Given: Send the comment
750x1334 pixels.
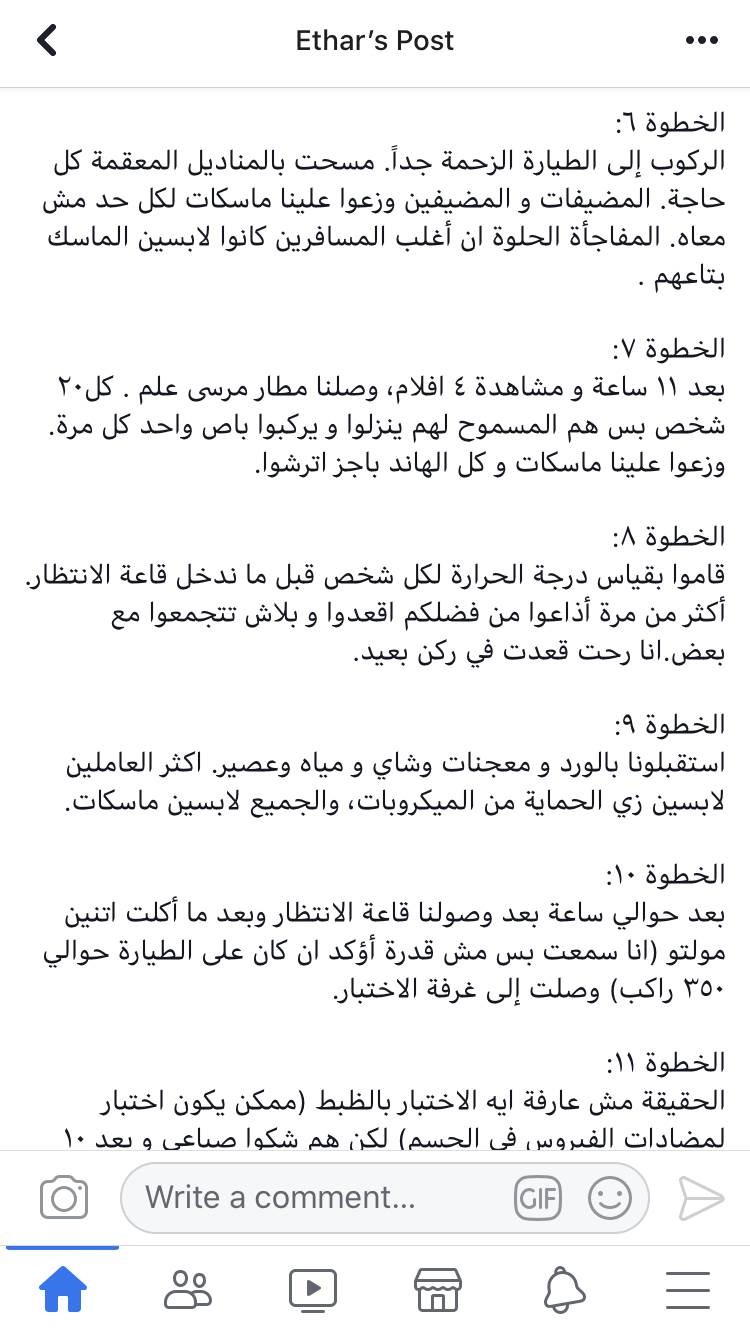Looking at the screenshot, I should tap(701, 1197).
